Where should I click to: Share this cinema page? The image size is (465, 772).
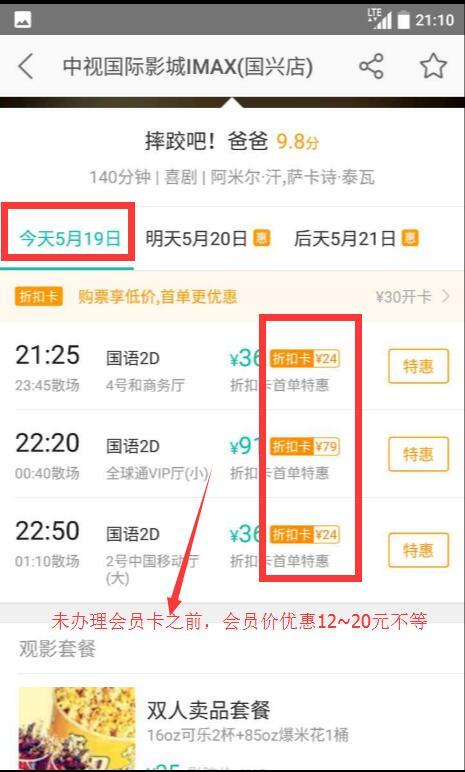371,66
